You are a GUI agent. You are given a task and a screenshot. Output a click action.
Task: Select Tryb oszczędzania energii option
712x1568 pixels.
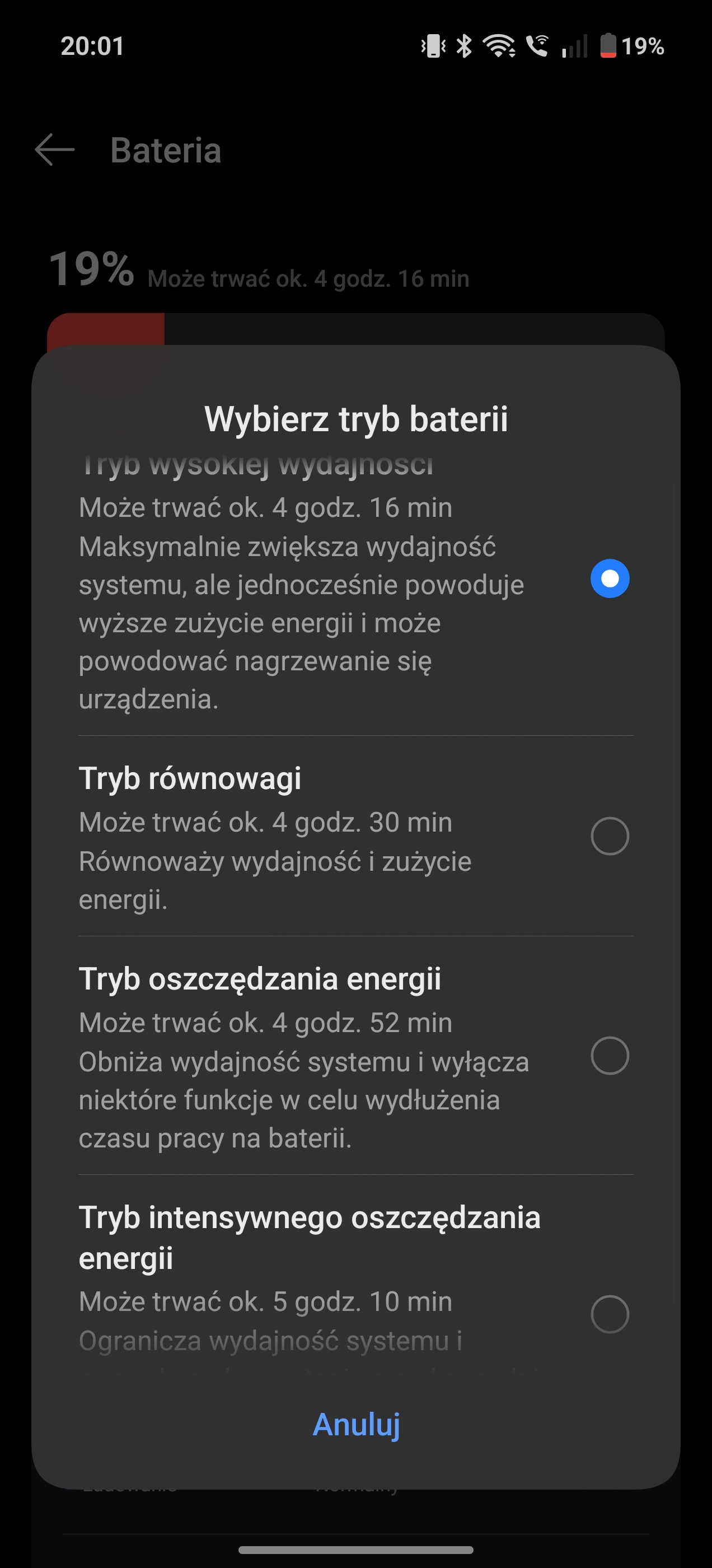[356, 1056]
